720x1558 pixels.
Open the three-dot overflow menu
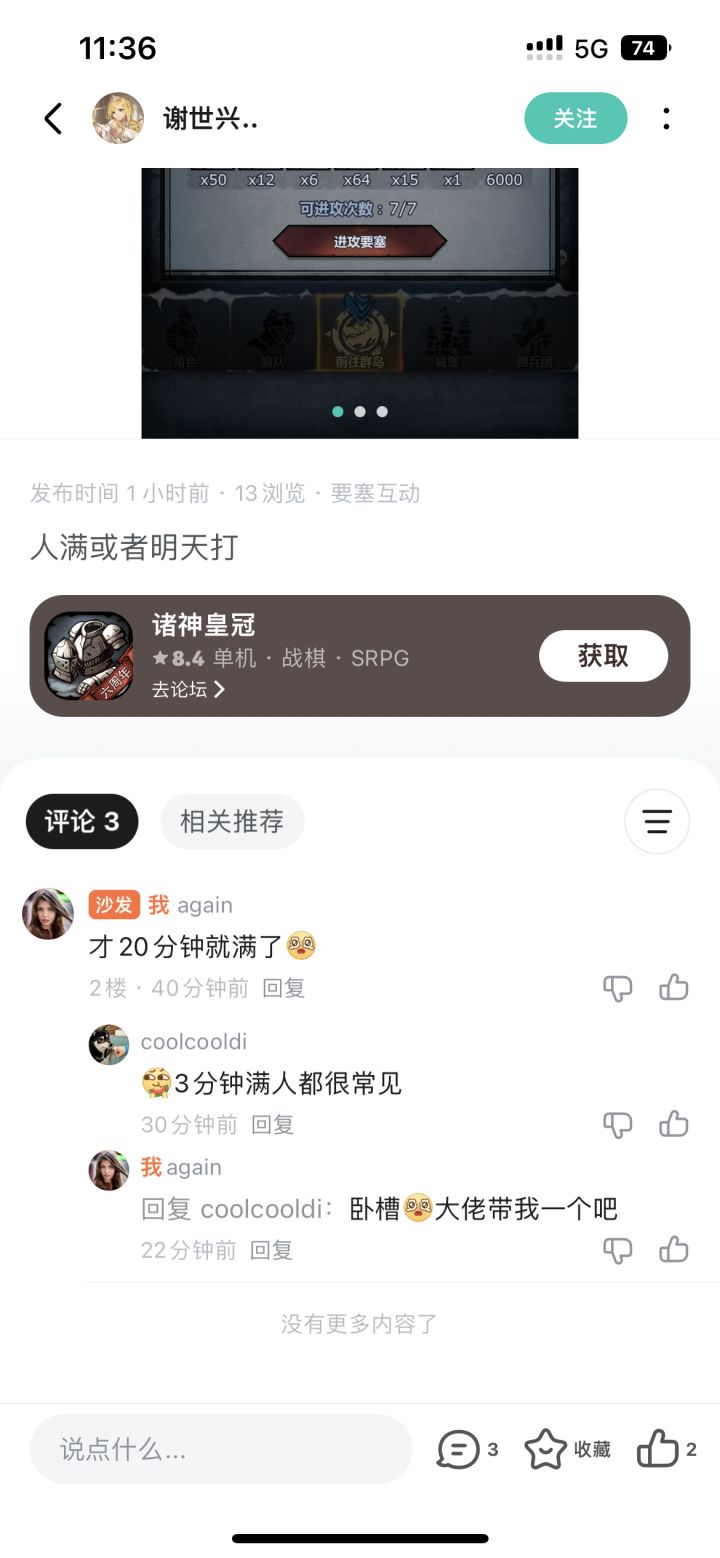click(666, 118)
